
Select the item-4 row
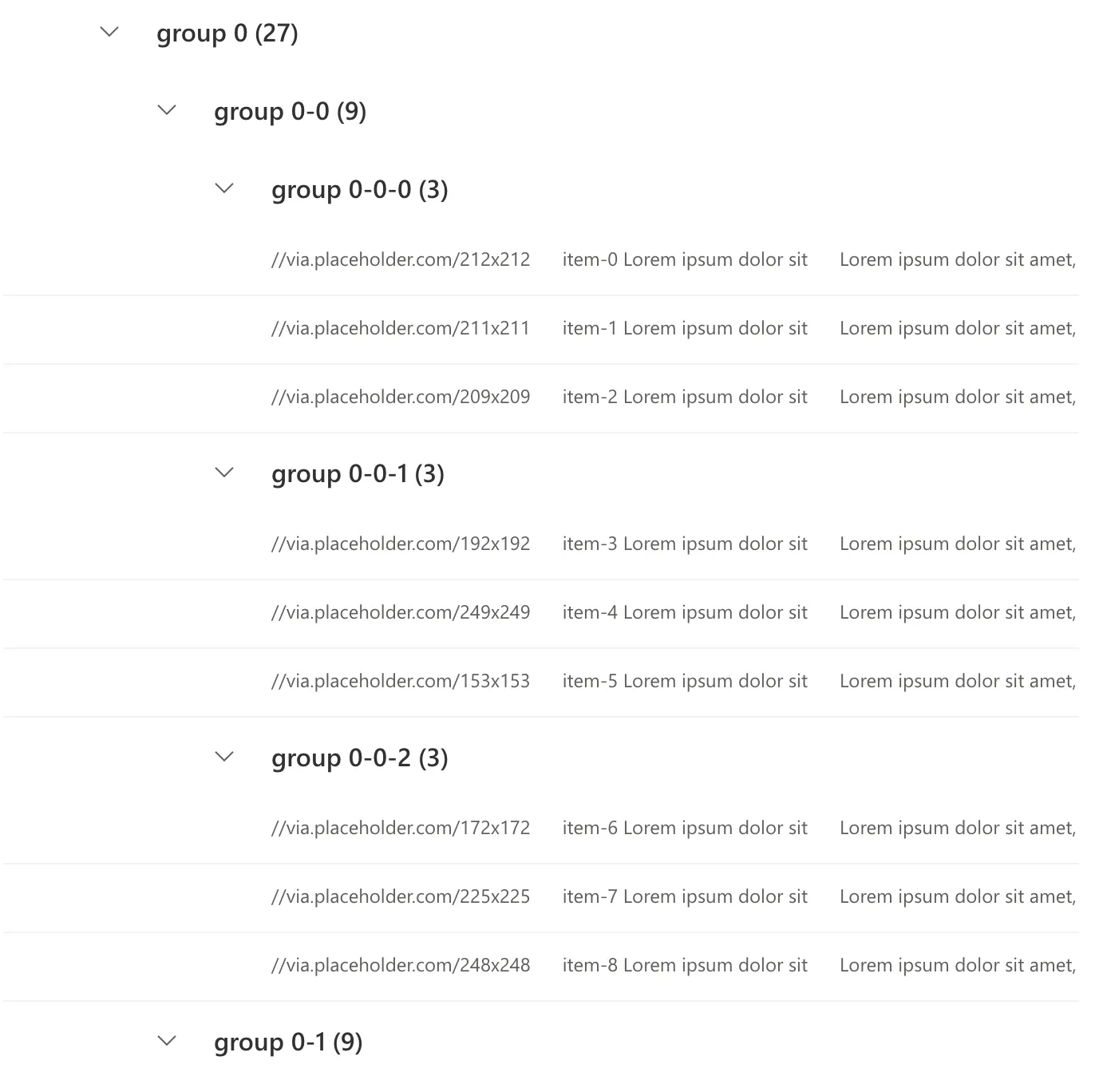(684, 613)
